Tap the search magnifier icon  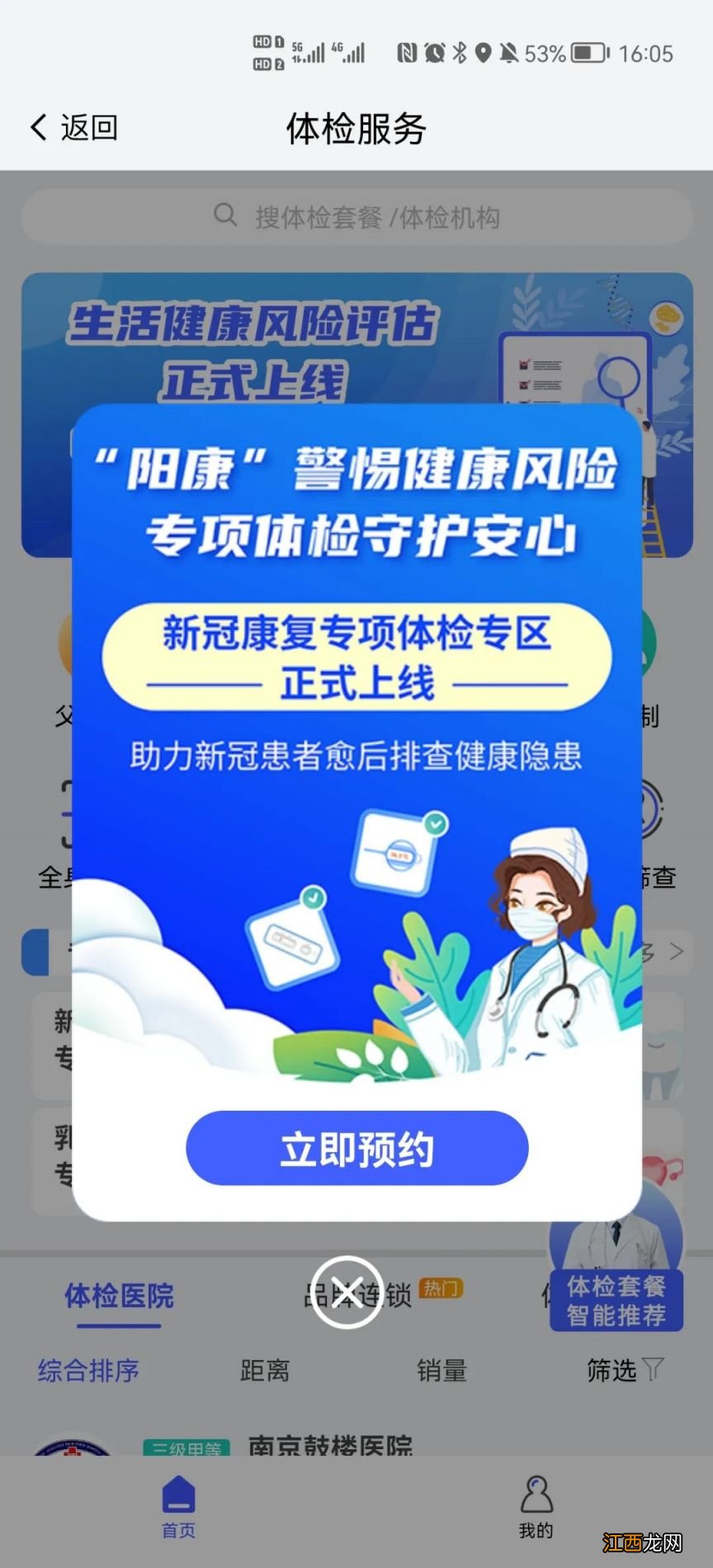tap(224, 216)
